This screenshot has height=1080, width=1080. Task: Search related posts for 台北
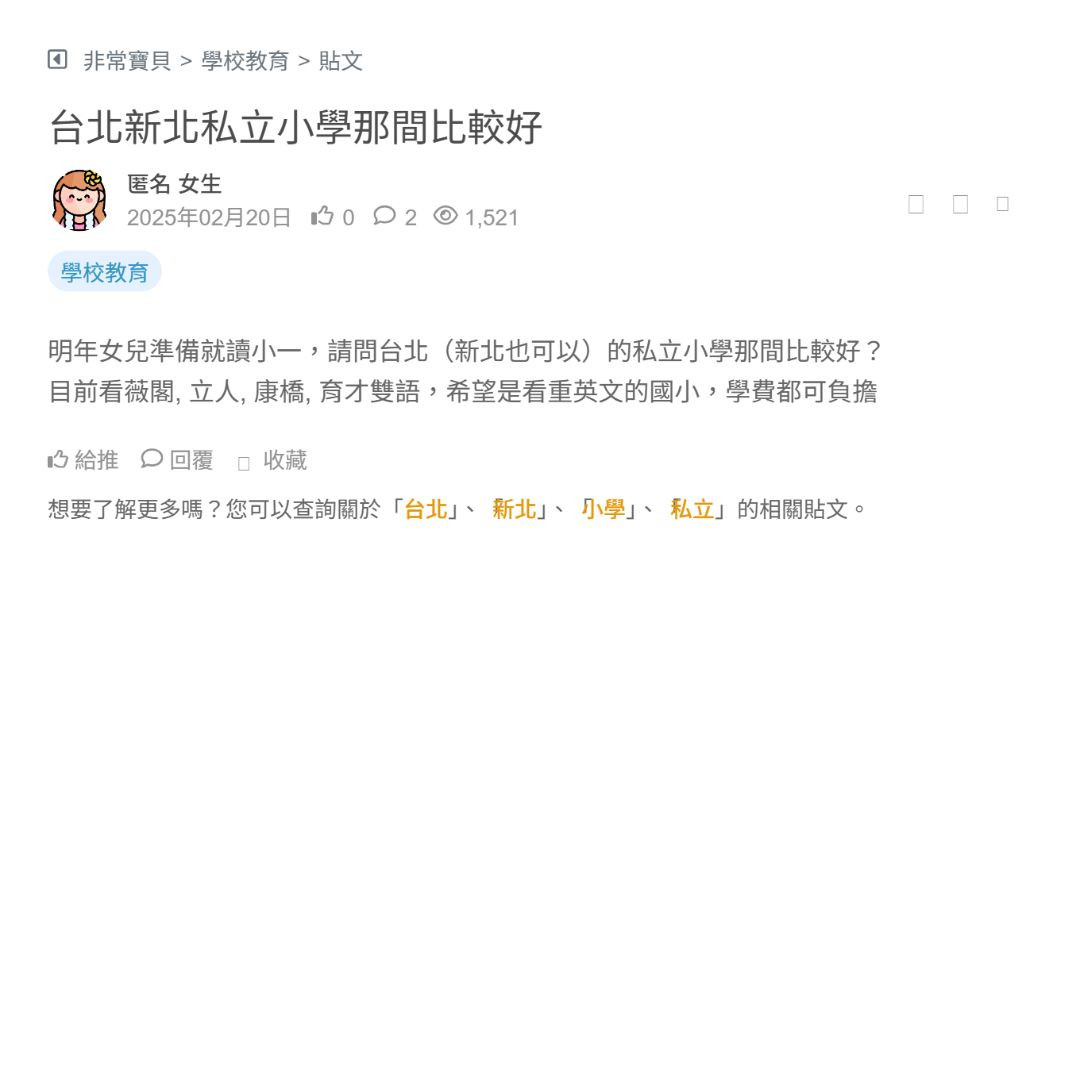tap(425, 509)
